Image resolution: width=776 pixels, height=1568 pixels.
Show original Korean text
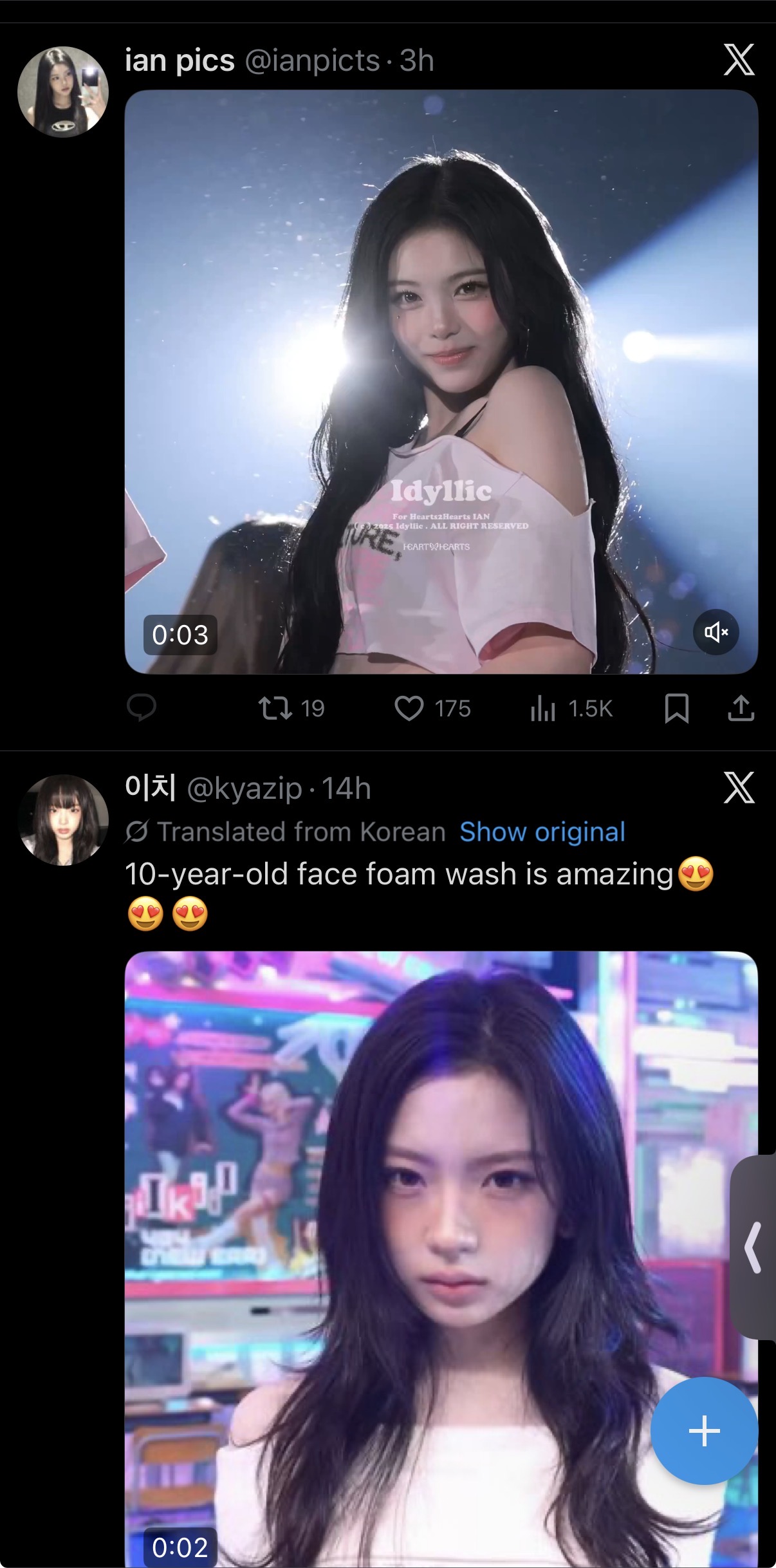coord(542,832)
